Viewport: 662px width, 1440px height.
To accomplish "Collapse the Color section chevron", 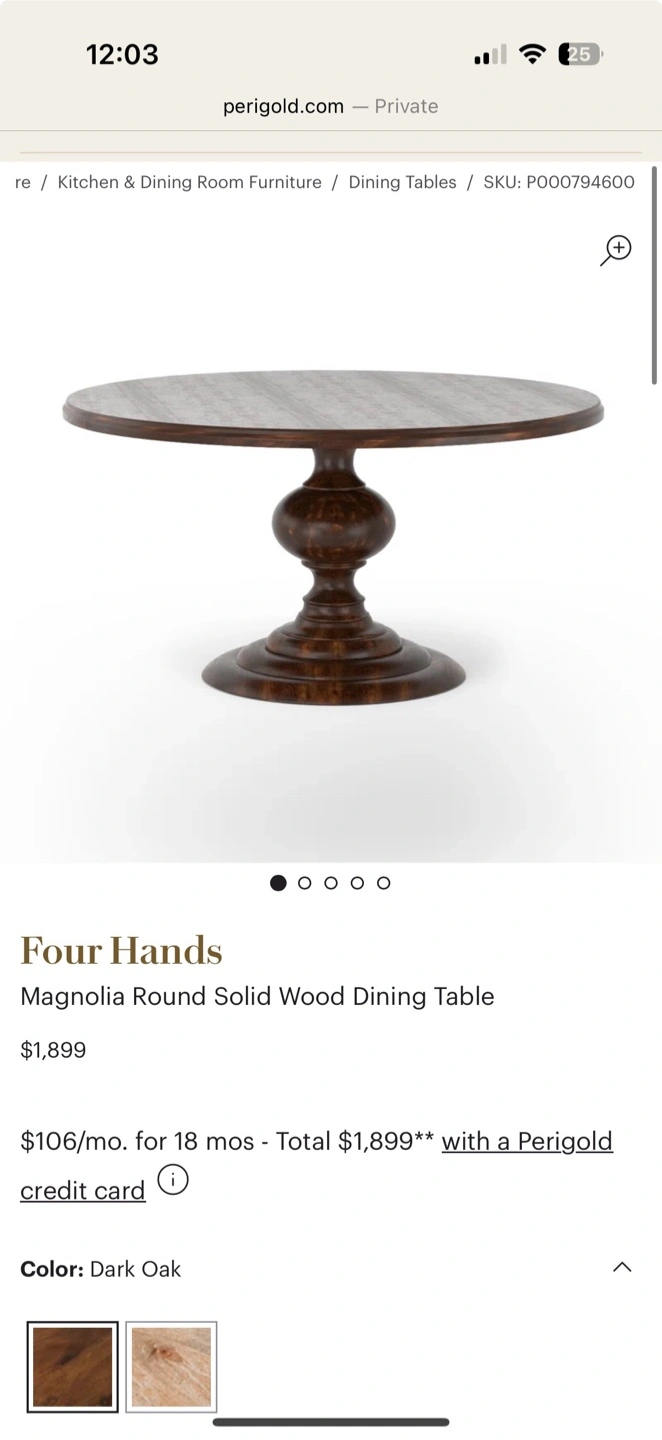I will coord(622,1267).
